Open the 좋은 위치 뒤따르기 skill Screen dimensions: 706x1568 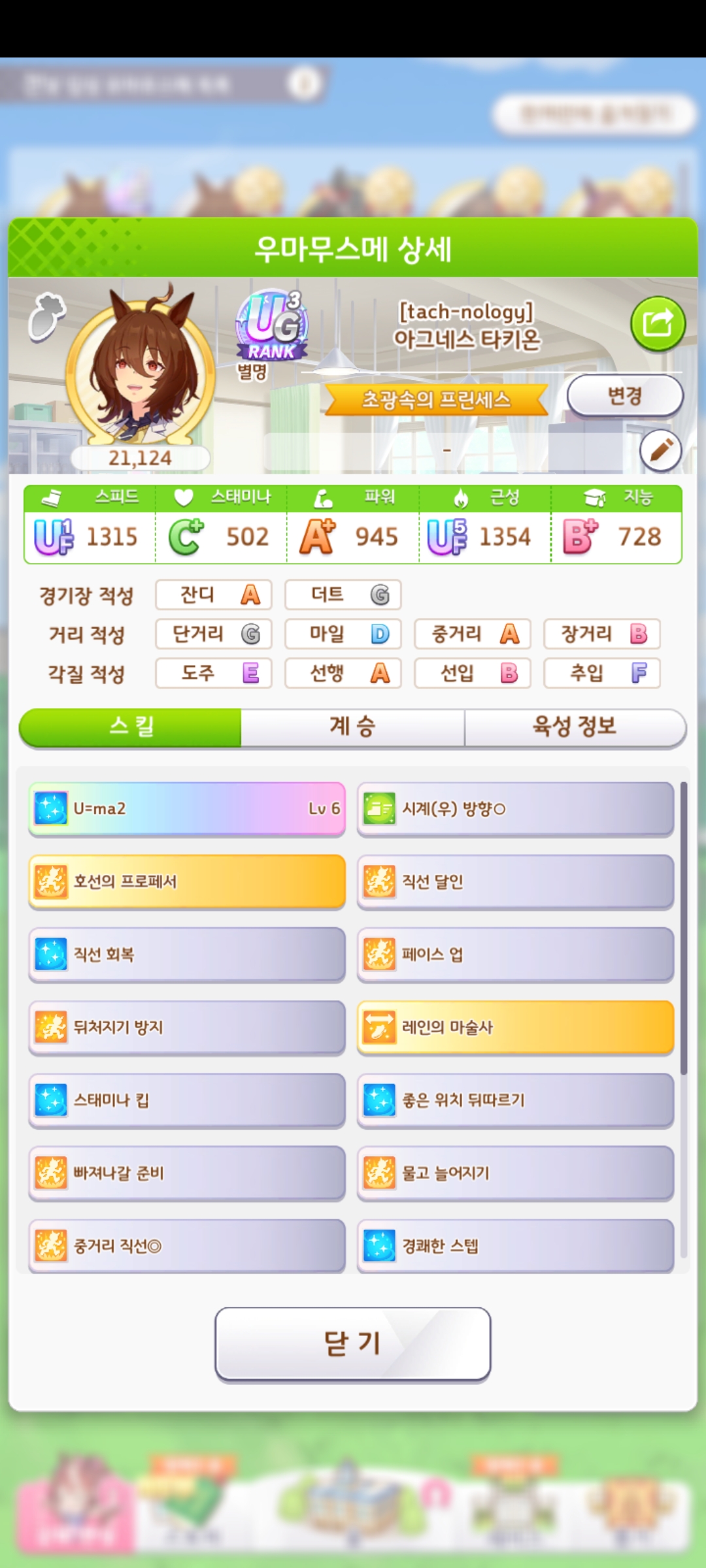pyautogui.click(x=515, y=1100)
